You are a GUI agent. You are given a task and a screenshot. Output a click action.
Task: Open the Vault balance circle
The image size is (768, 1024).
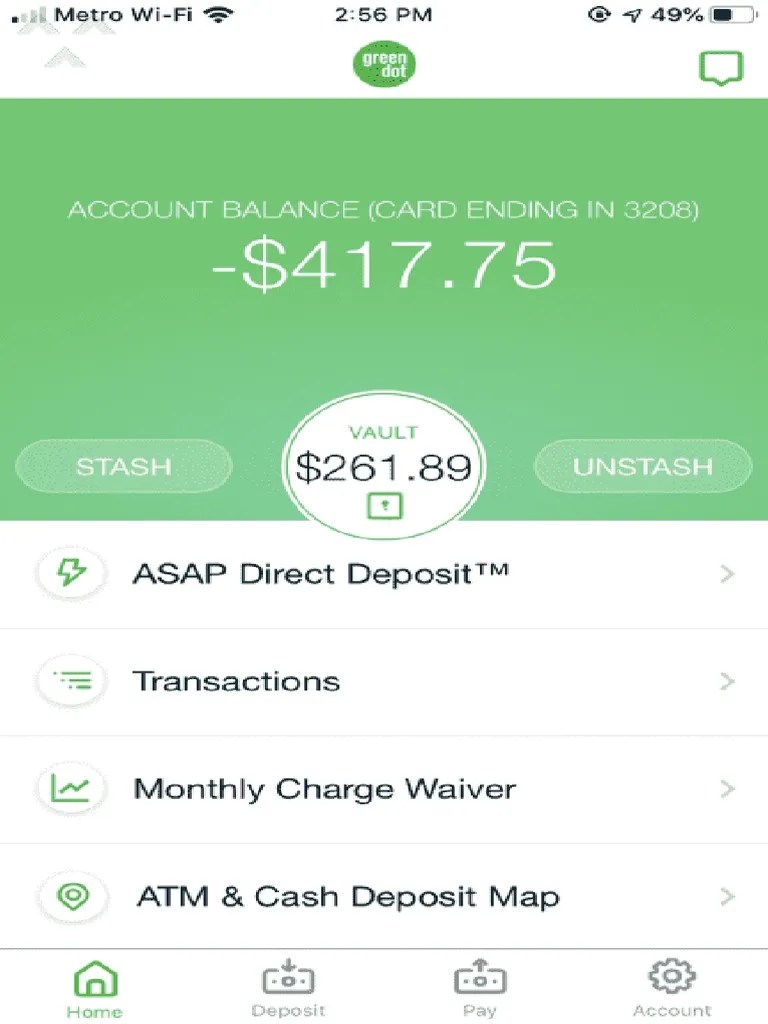point(384,466)
